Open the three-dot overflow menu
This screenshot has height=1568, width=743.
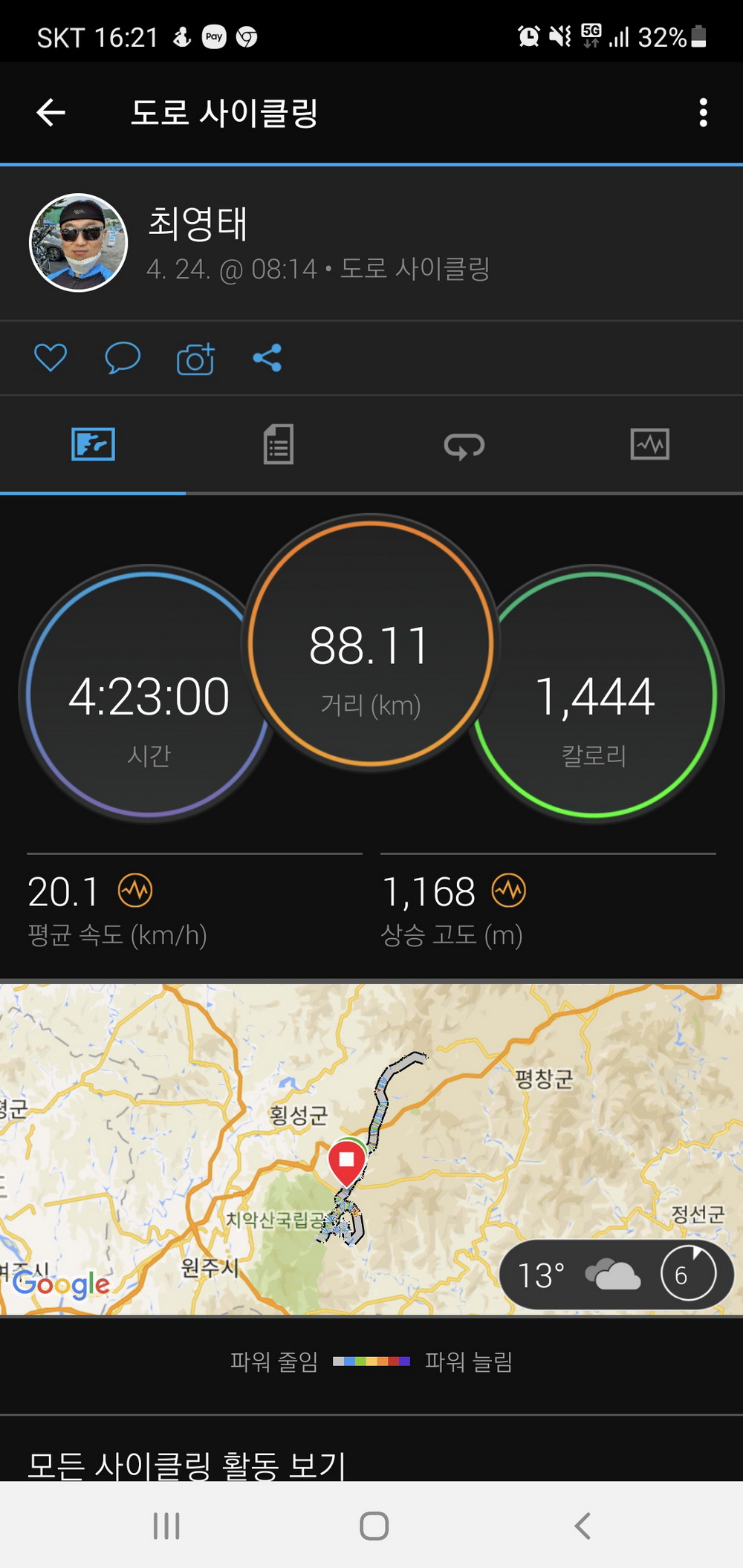point(703,113)
